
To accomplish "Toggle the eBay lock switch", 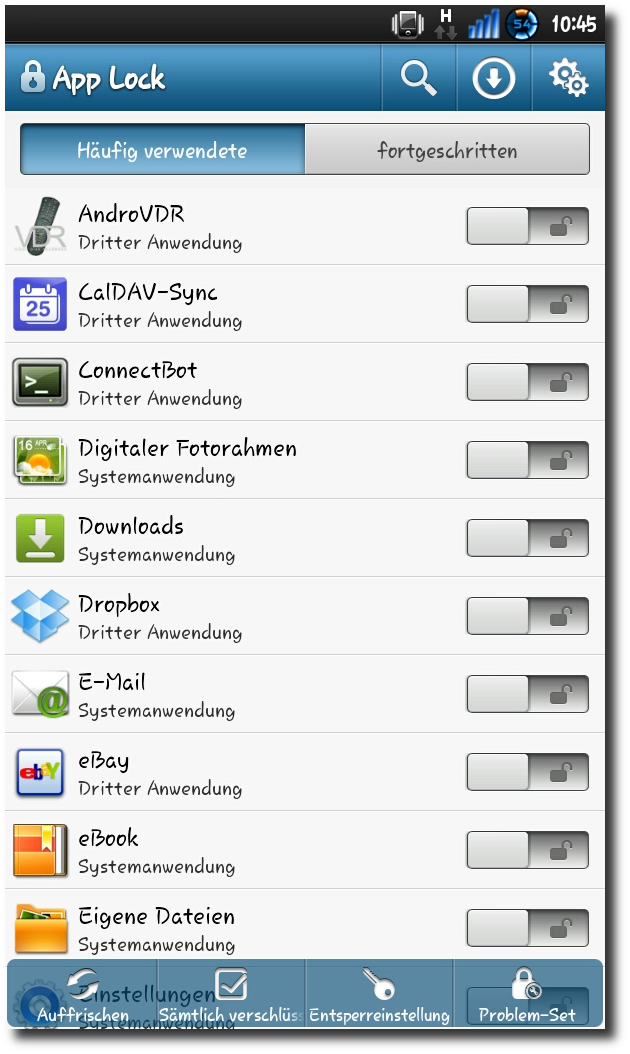I will pos(528,772).
